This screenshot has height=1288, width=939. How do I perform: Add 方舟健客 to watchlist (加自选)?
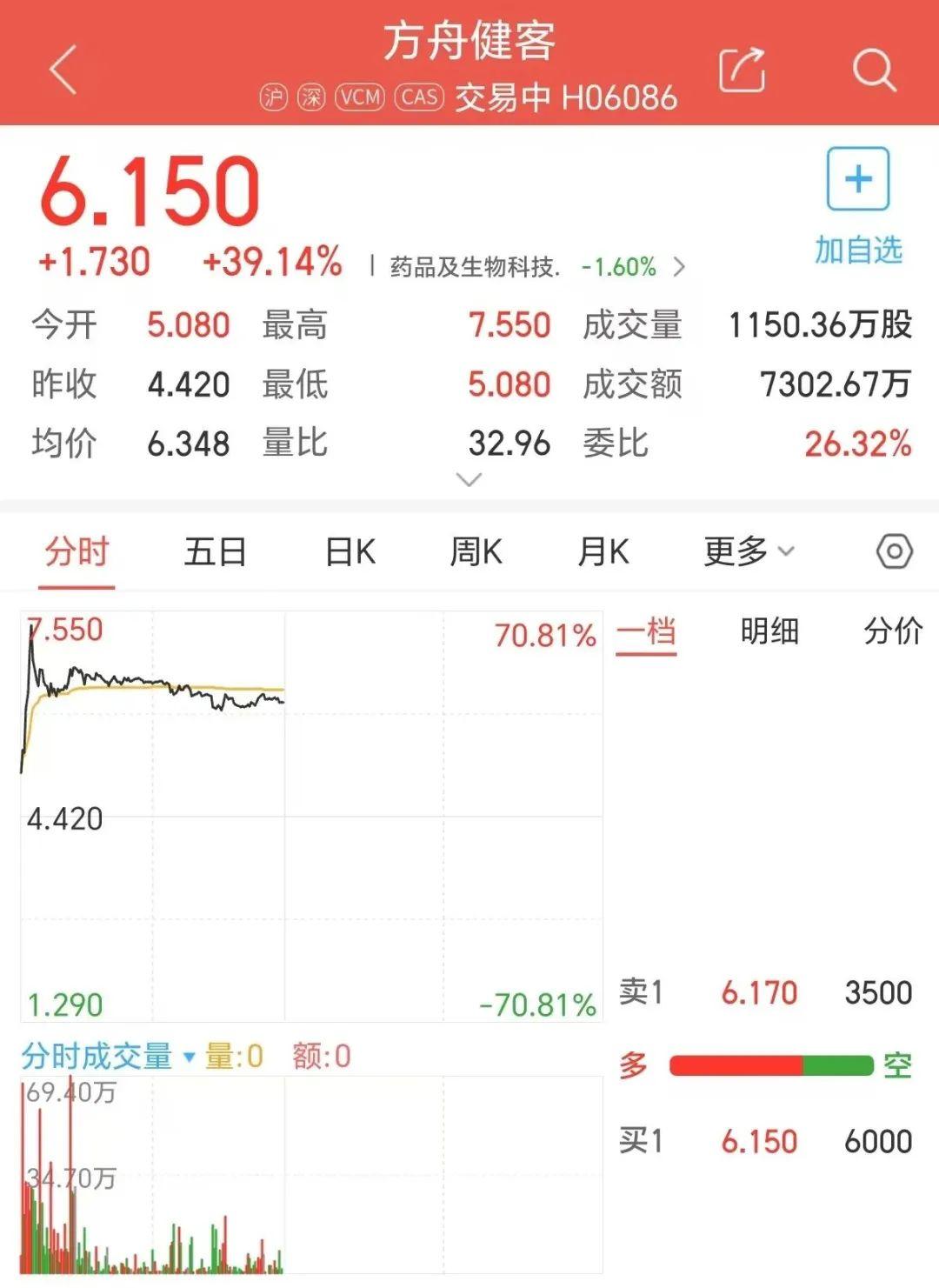pos(857,205)
